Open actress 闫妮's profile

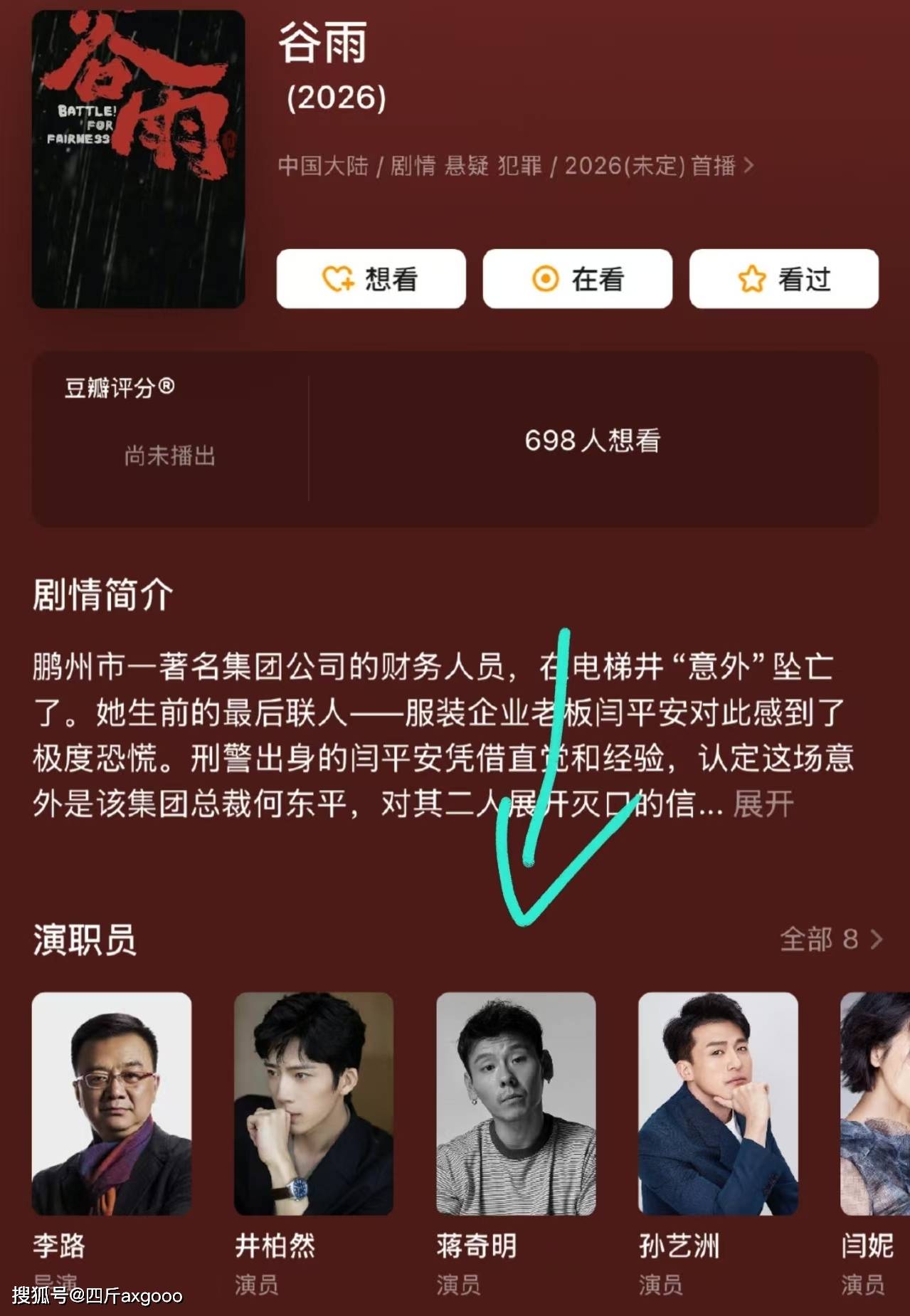click(x=875, y=1104)
